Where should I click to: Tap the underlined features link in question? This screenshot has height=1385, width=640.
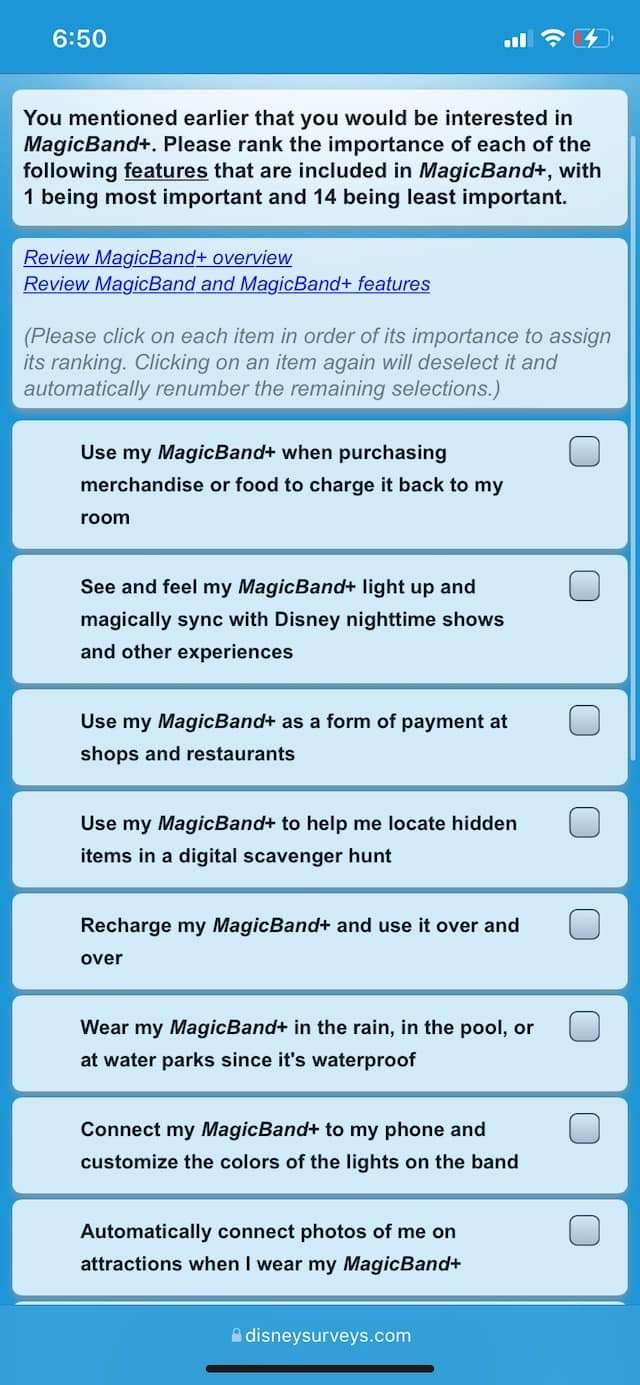tap(166, 170)
